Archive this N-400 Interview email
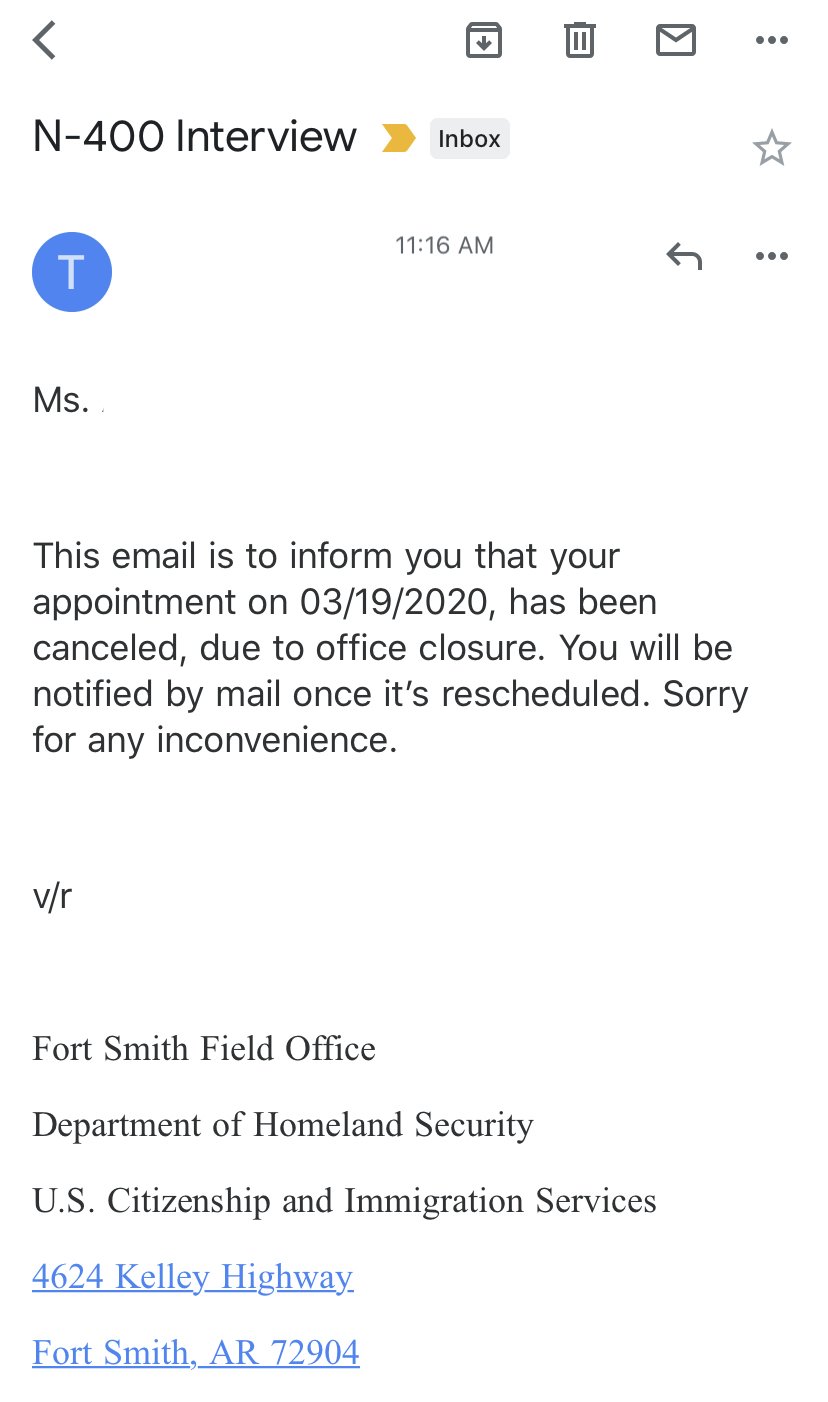The image size is (828, 1402). click(484, 40)
